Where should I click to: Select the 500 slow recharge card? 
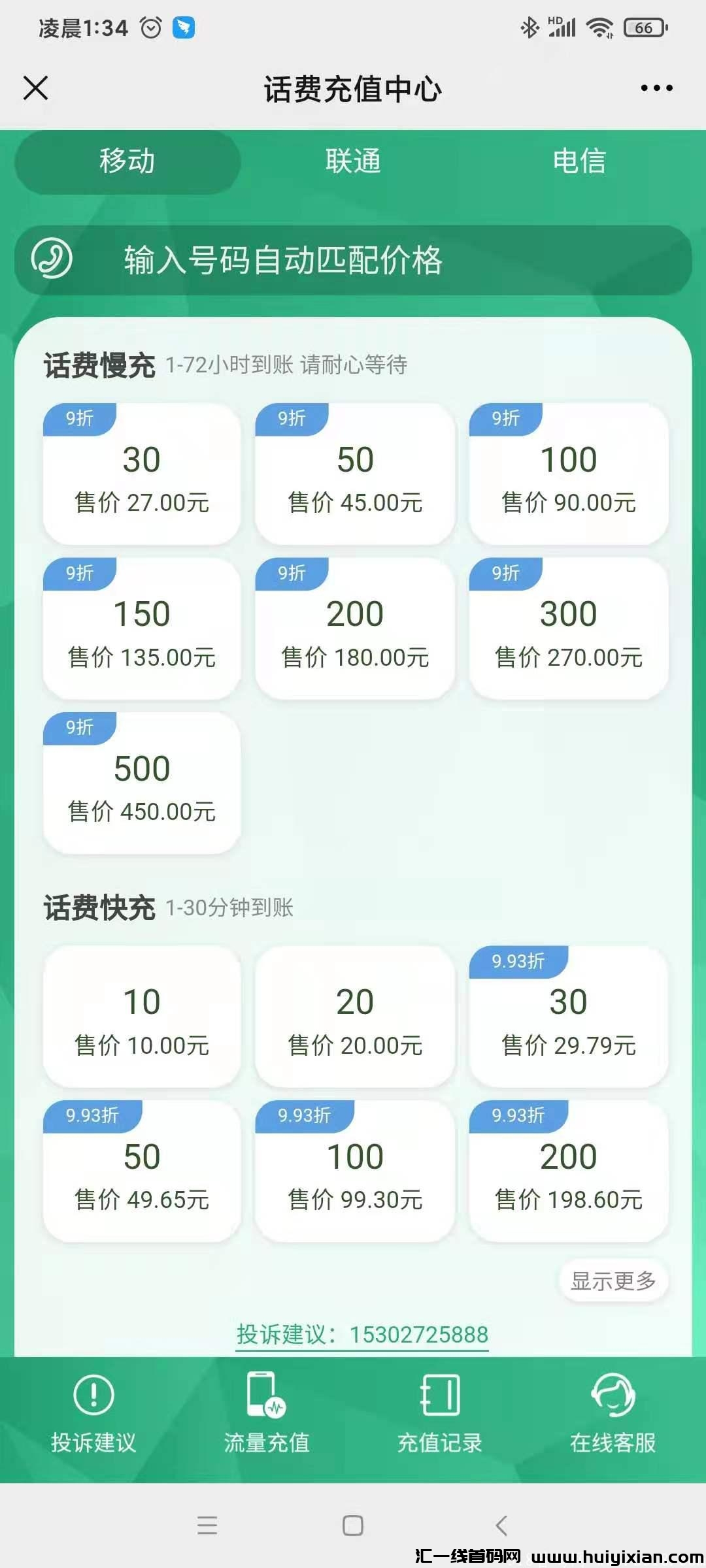pyautogui.click(x=141, y=783)
